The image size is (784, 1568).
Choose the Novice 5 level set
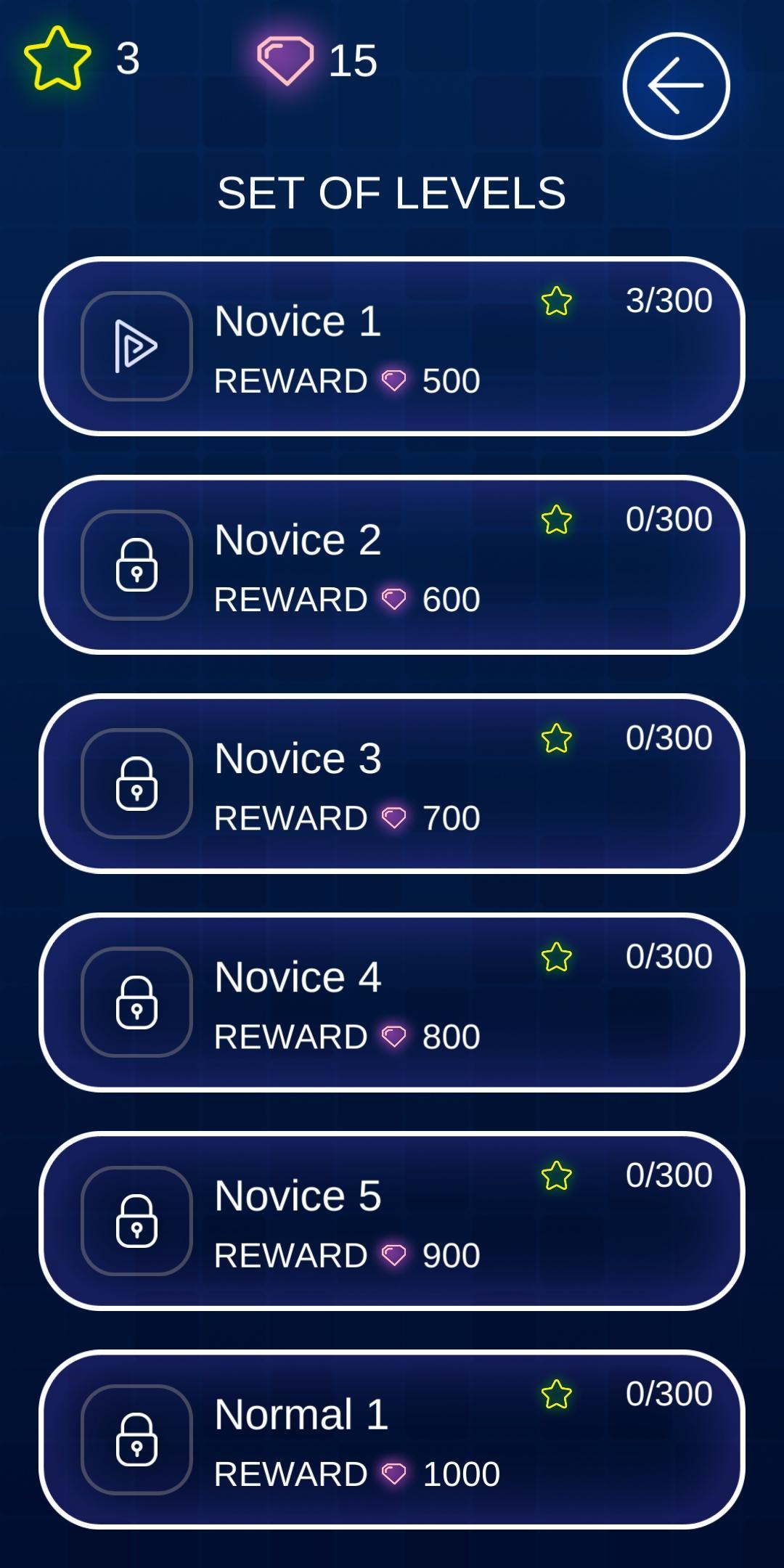392,1221
